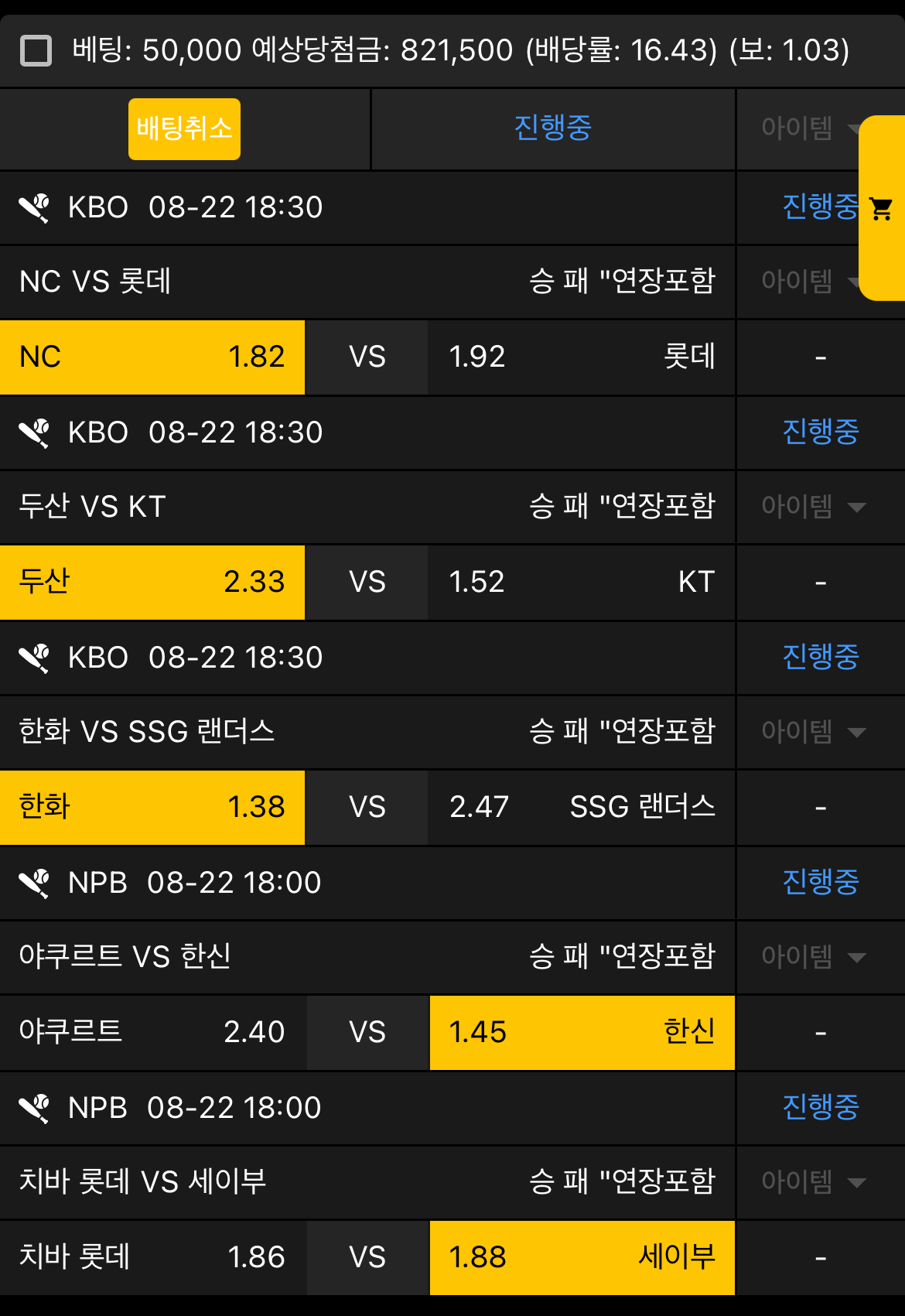Image resolution: width=905 pixels, height=1316 pixels.
Task: Select the yellow highlighted 세이부 1.88 odds cell
Action: tap(580, 1257)
